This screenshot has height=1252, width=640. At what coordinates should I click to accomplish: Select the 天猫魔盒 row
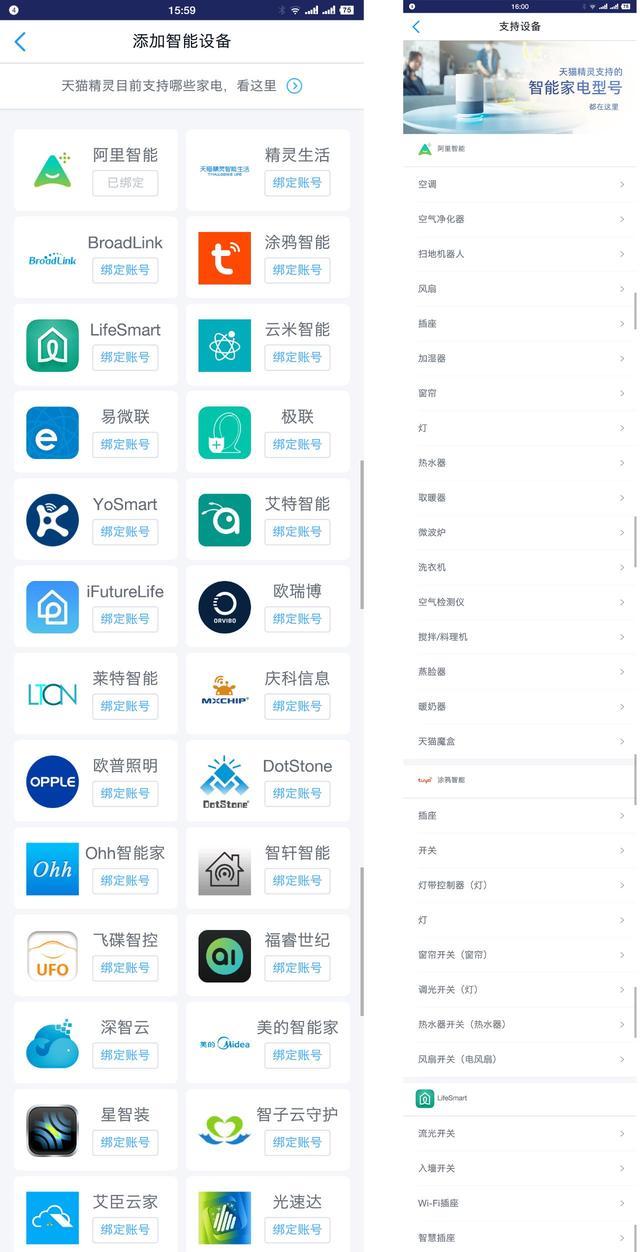click(x=520, y=741)
